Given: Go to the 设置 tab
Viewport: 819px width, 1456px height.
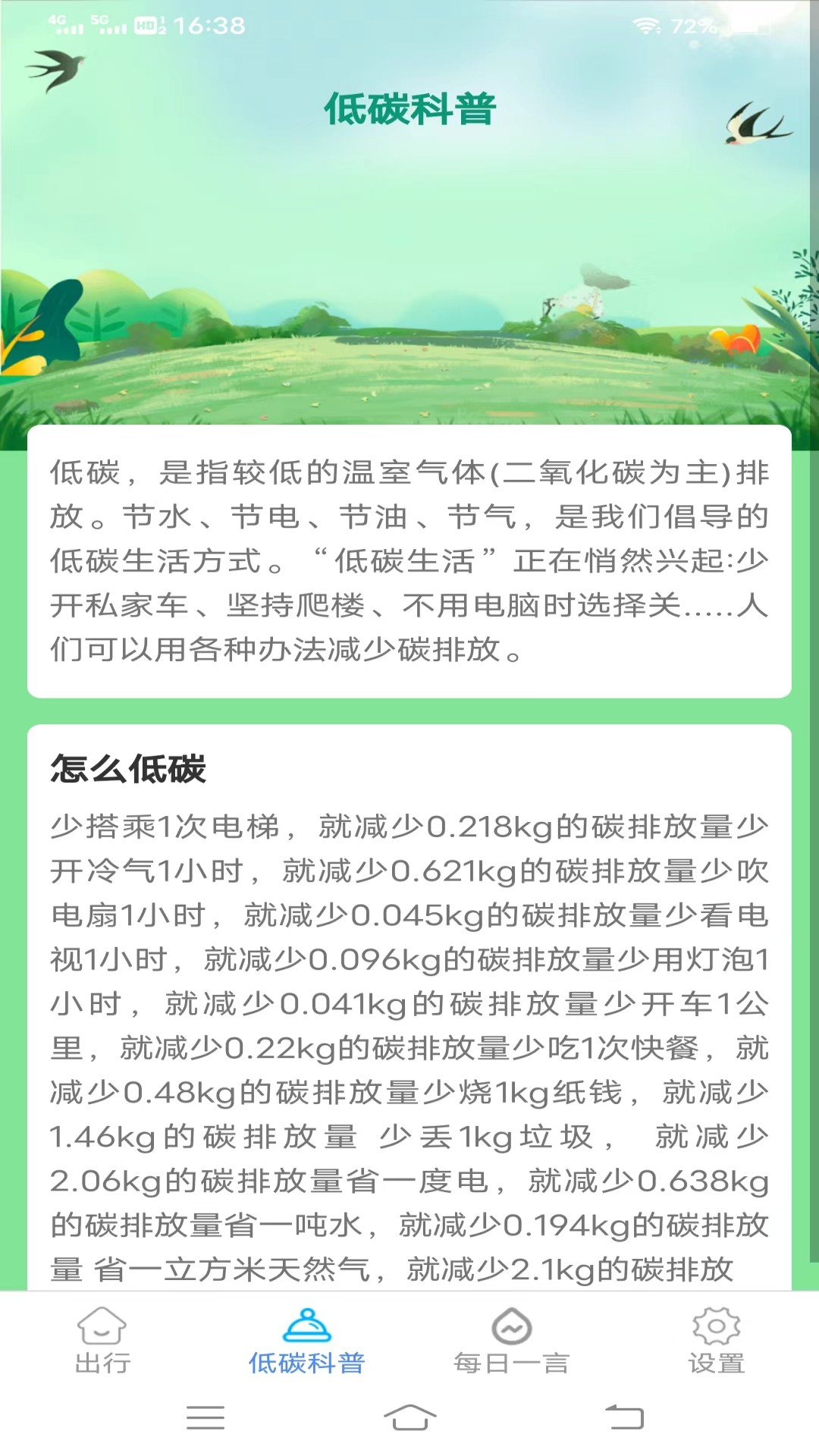Looking at the screenshot, I should click(x=717, y=1341).
